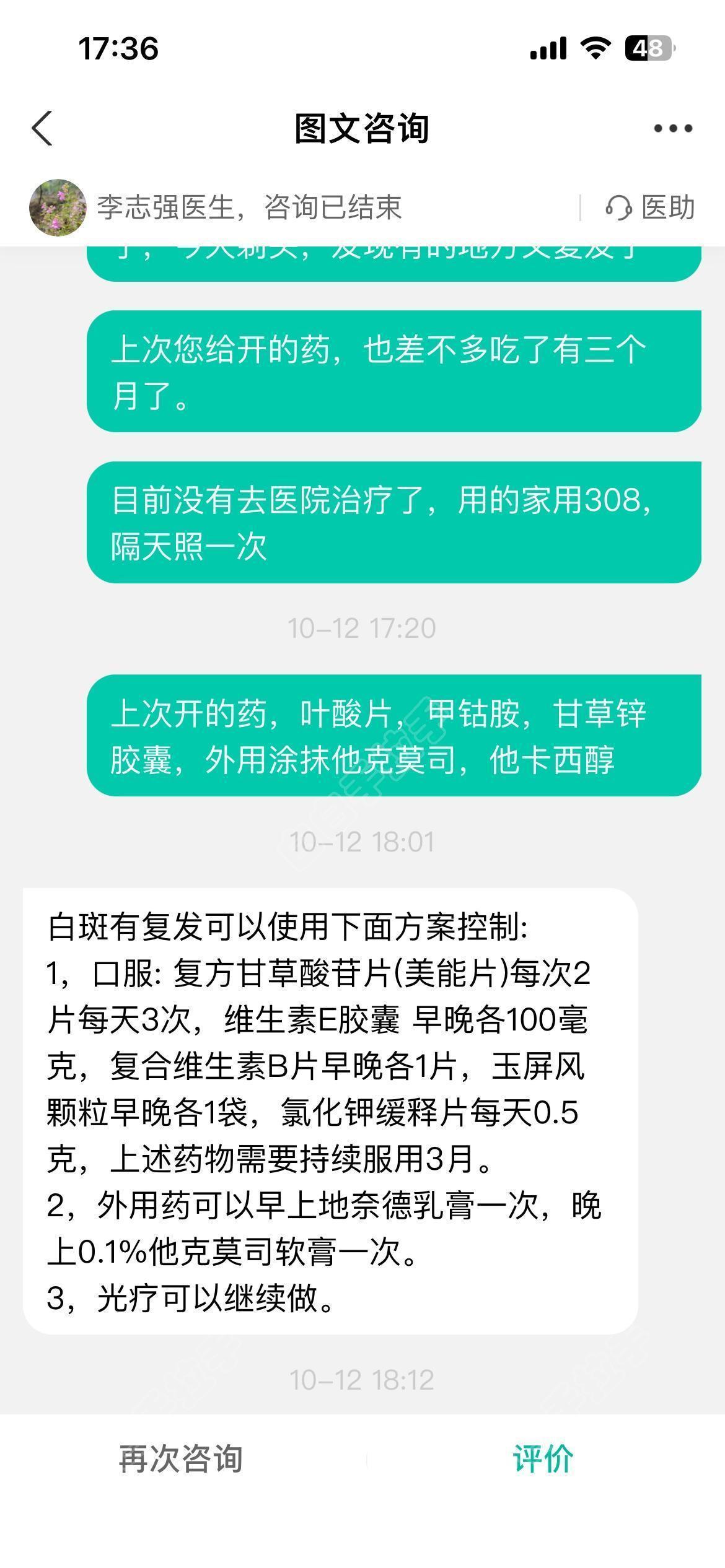Open the three-dot overflow menu
The width and height of the screenshot is (725, 1568).
673,129
